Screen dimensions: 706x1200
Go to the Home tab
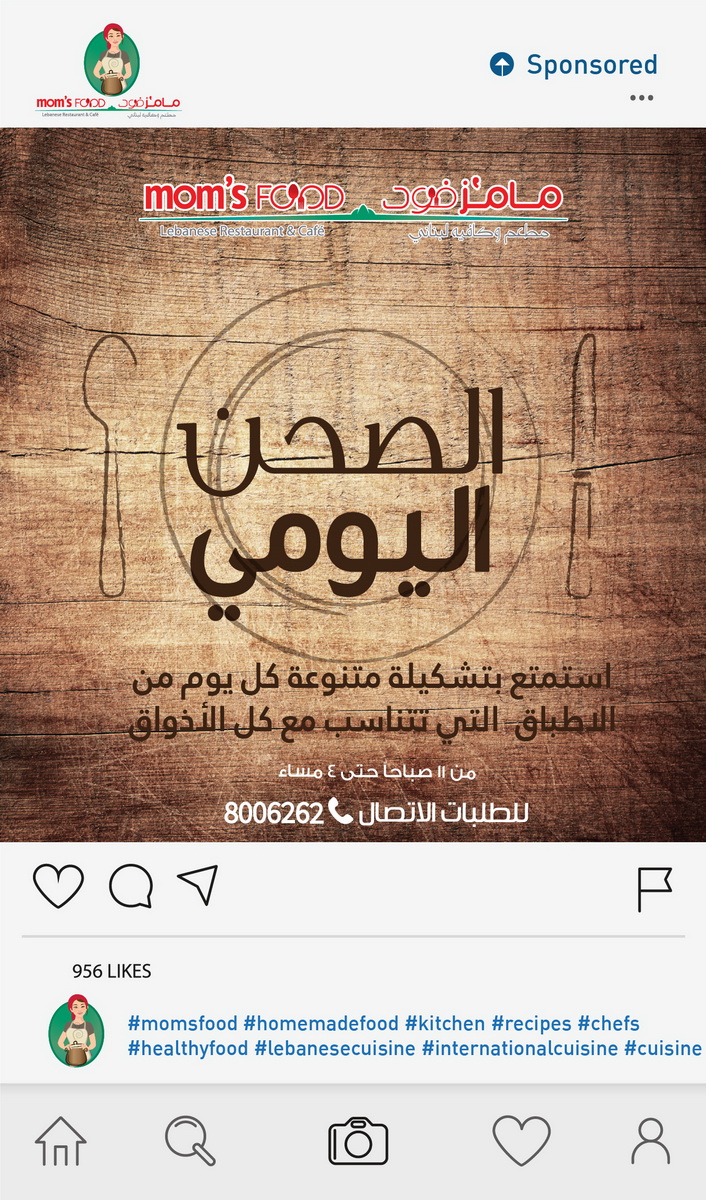point(61,1141)
